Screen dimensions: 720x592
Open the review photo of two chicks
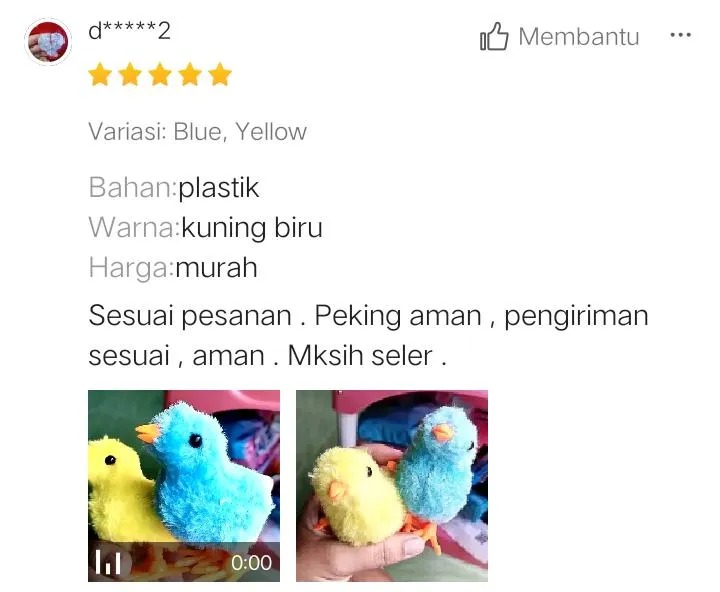(x=392, y=486)
